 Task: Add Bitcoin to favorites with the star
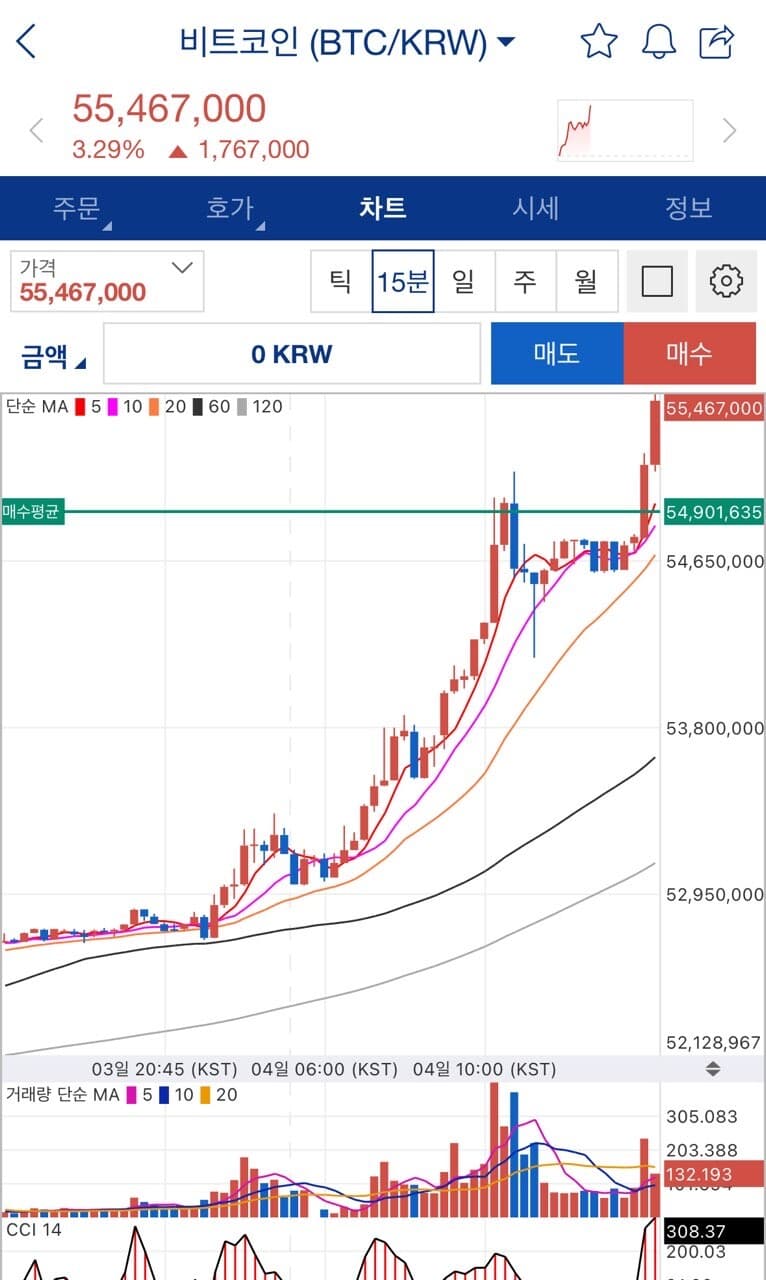(x=598, y=42)
